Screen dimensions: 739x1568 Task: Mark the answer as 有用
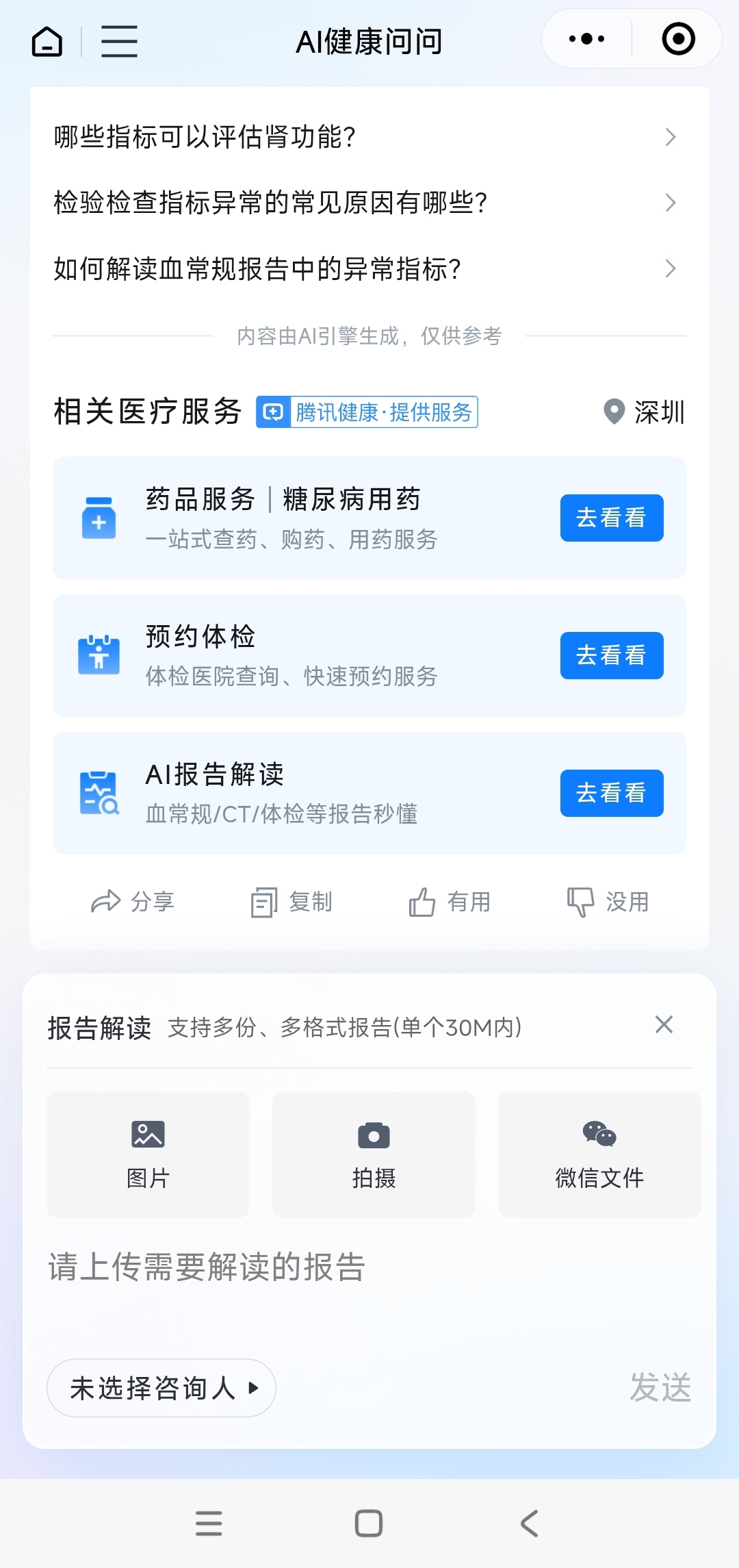pyautogui.click(x=450, y=902)
